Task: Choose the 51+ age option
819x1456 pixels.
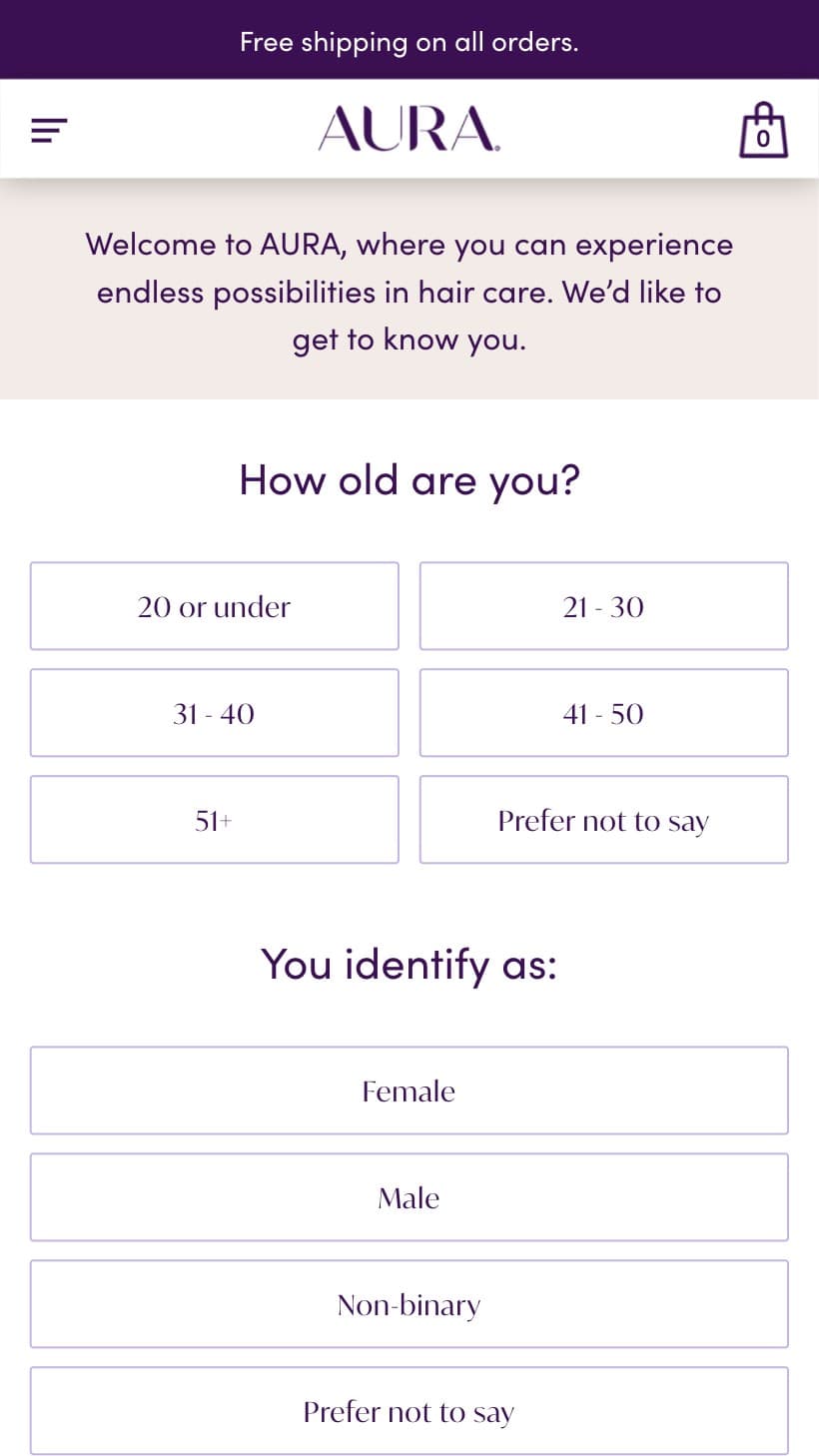Action: click(x=215, y=820)
